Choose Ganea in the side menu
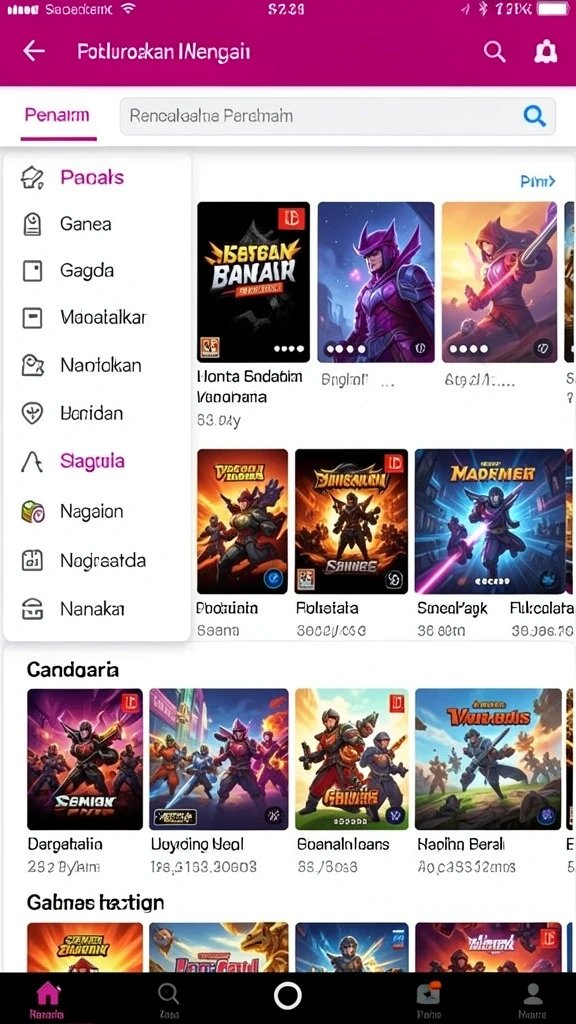Screen dimensions: 576x1024 point(97,224)
